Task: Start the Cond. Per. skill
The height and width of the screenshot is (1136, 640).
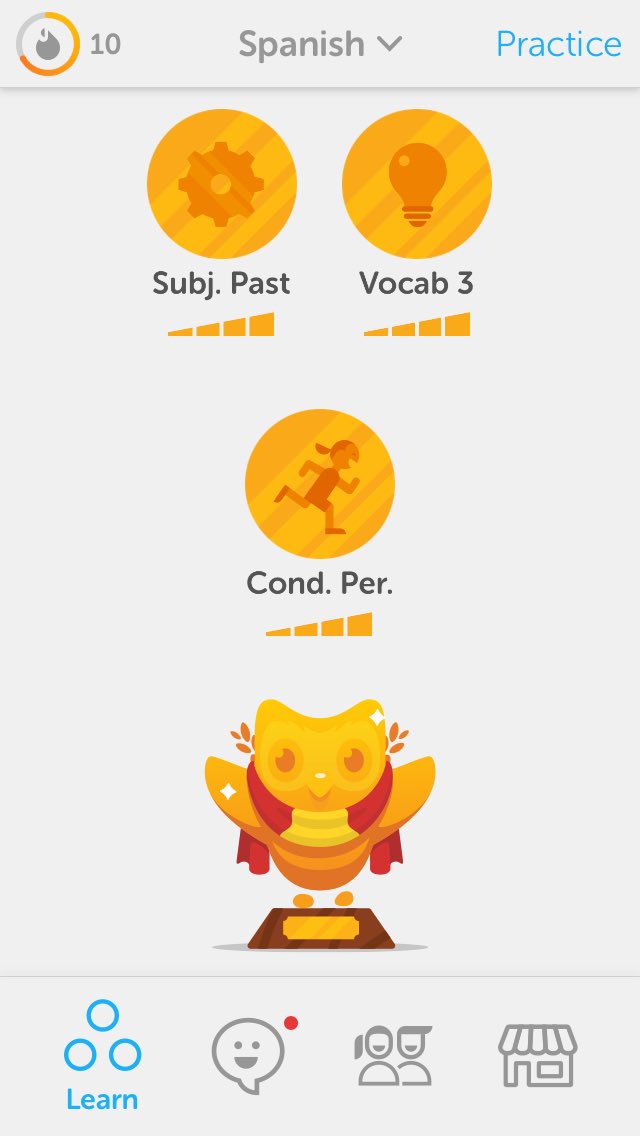Action: pyautogui.click(x=320, y=484)
